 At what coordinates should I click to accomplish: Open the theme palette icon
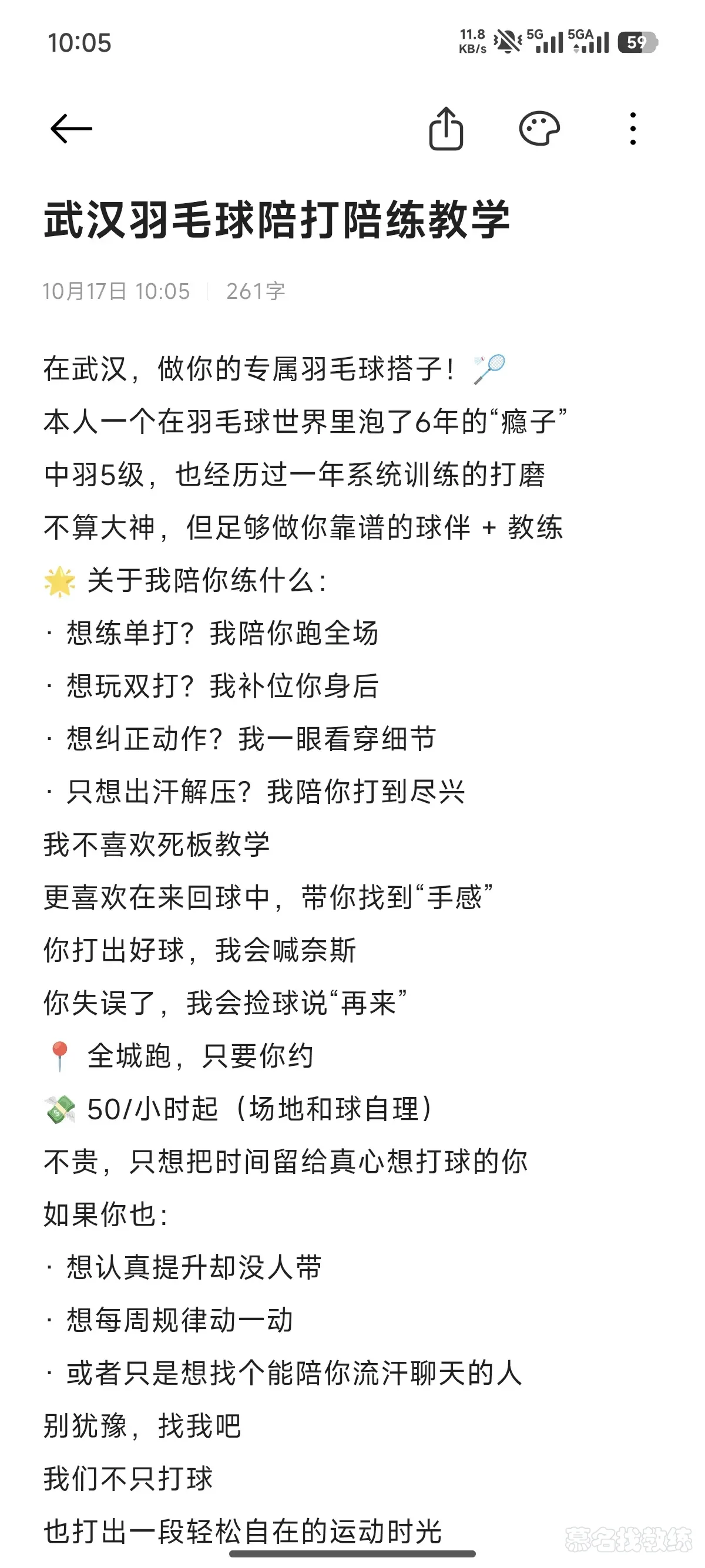point(539,129)
